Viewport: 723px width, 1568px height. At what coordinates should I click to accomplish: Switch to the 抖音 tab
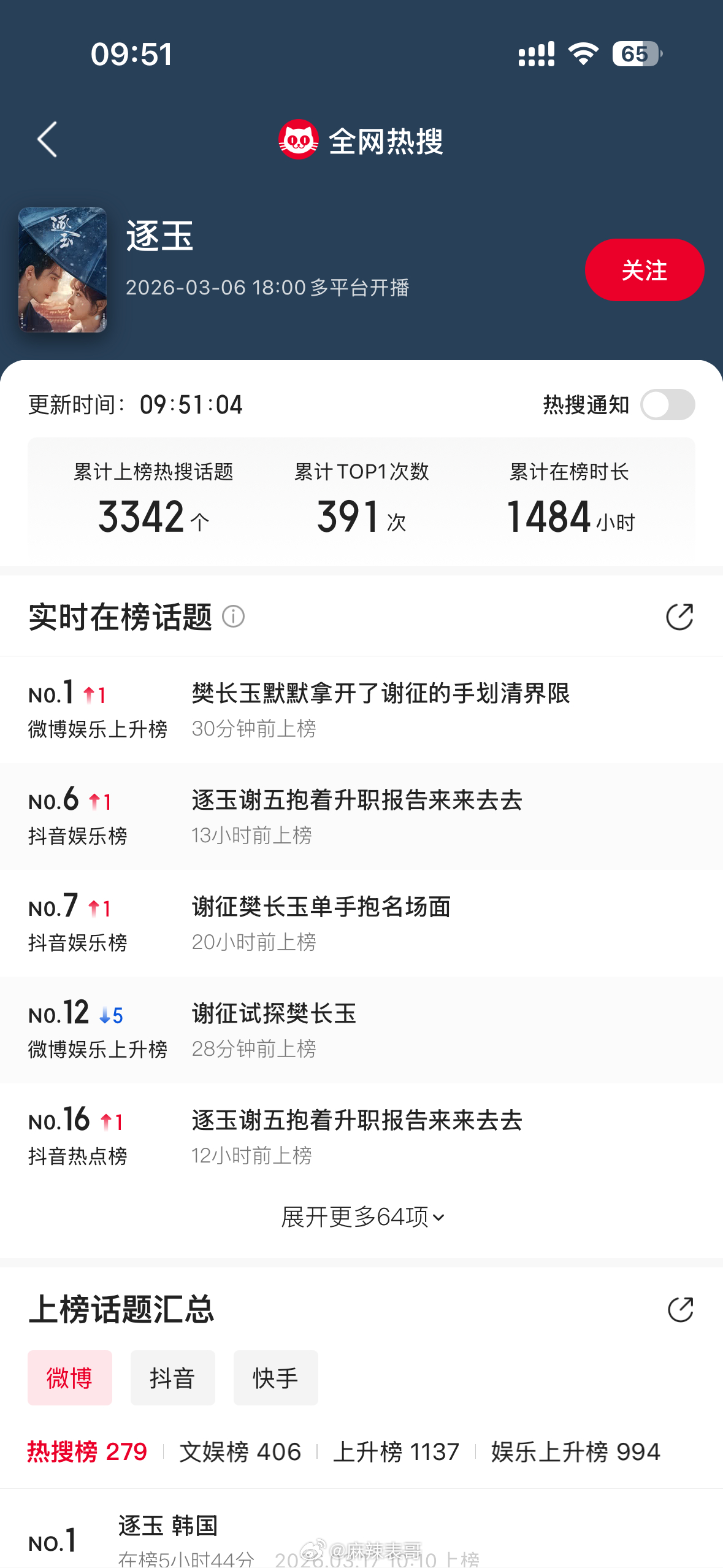click(x=172, y=1377)
